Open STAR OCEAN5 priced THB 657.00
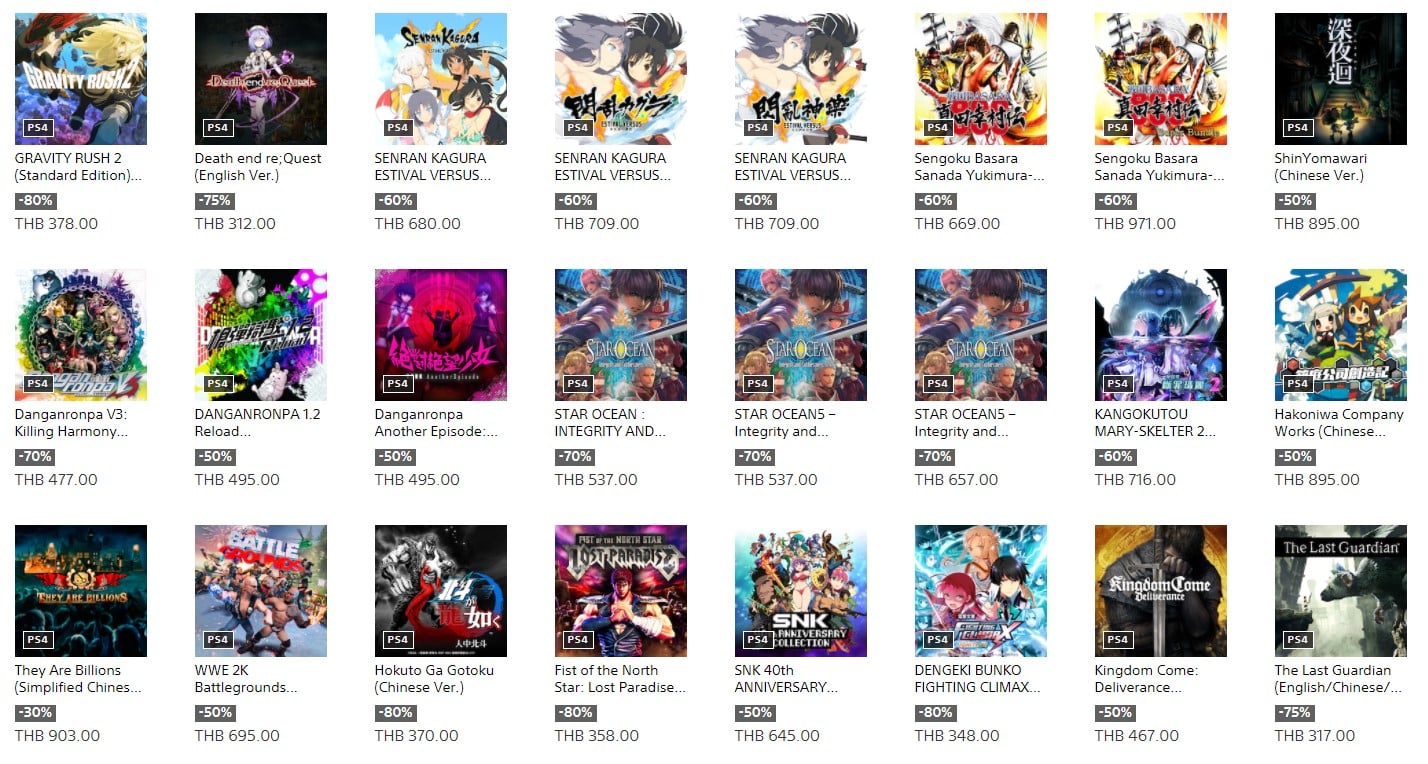The width and height of the screenshot is (1428, 764). tap(981, 335)
